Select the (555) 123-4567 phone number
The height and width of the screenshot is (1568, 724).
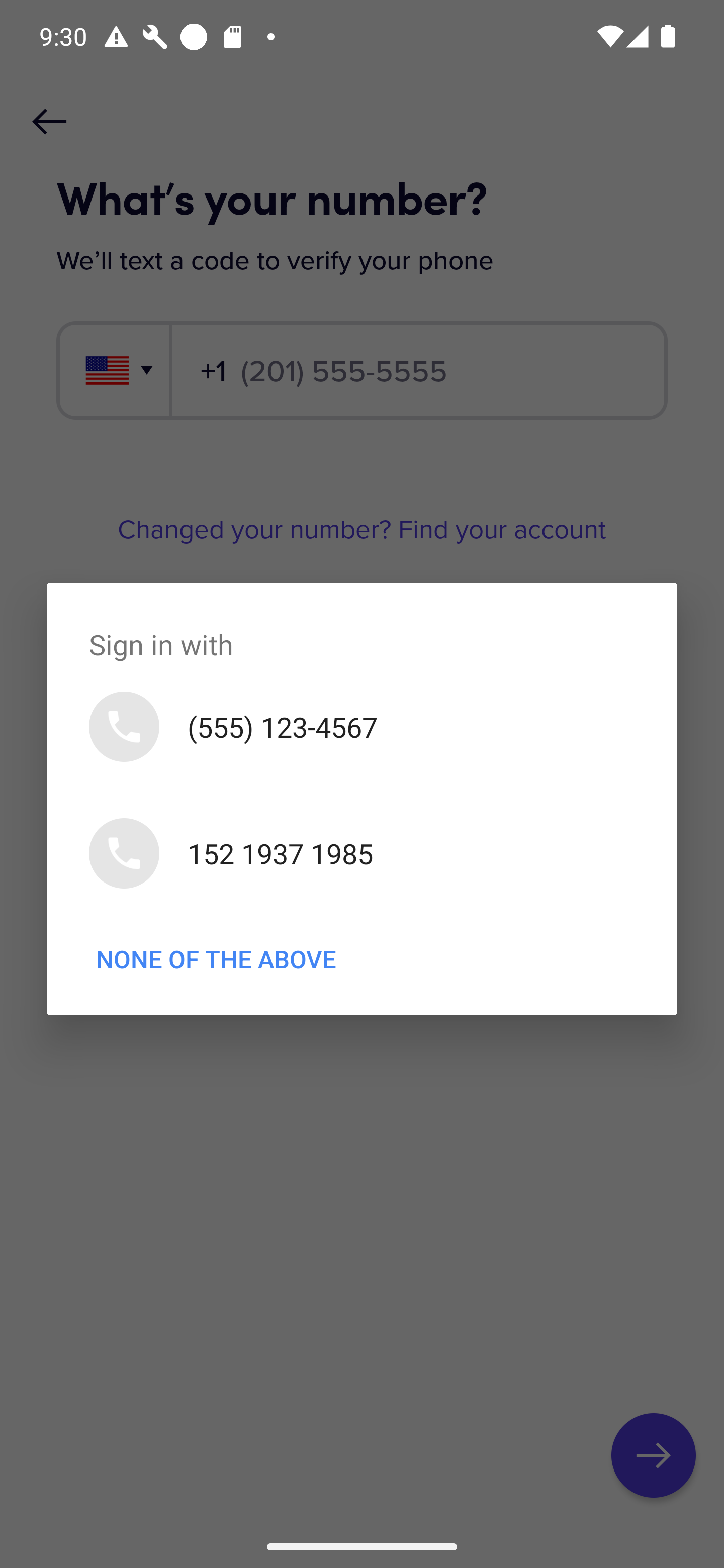pyautogui.click(x=361, y=727)
